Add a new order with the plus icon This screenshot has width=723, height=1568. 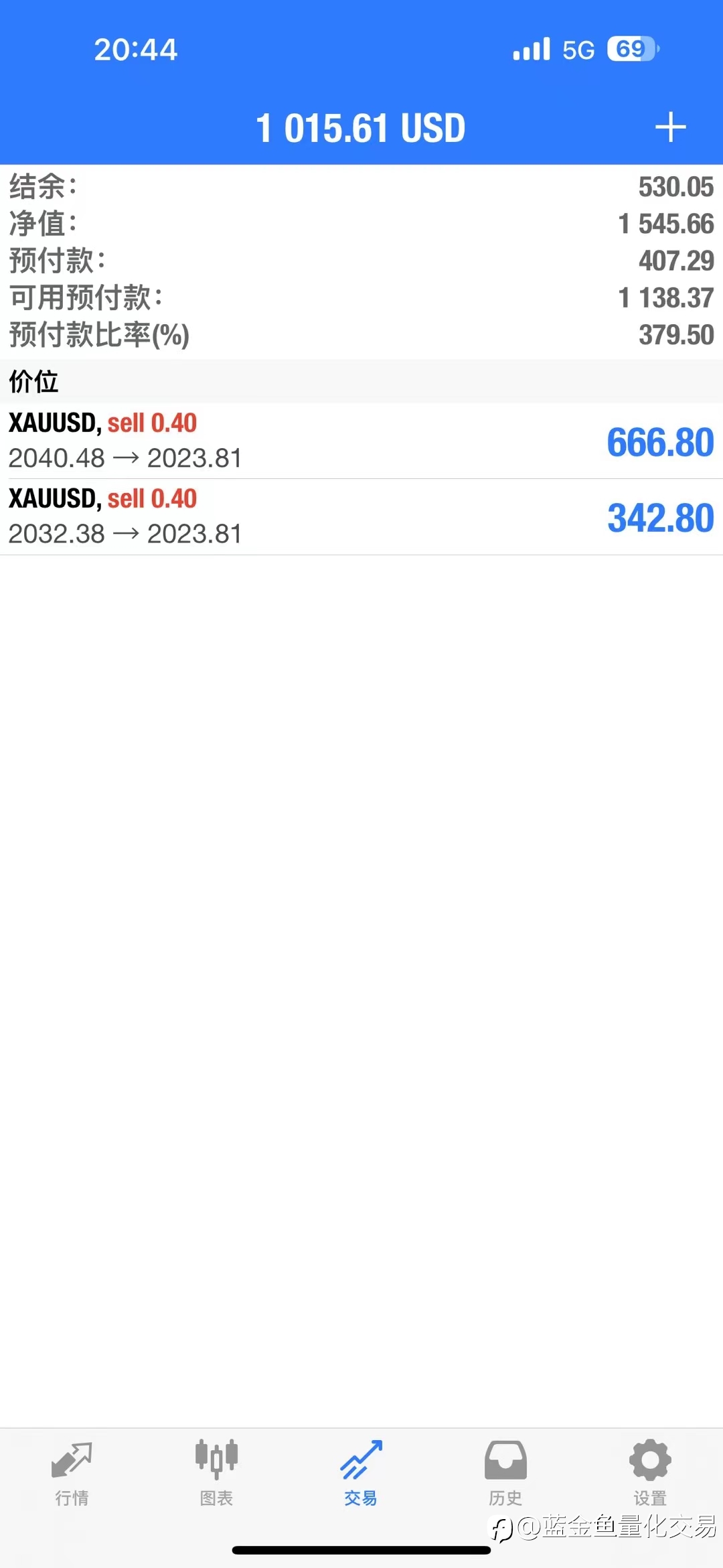tap(670, 127)
